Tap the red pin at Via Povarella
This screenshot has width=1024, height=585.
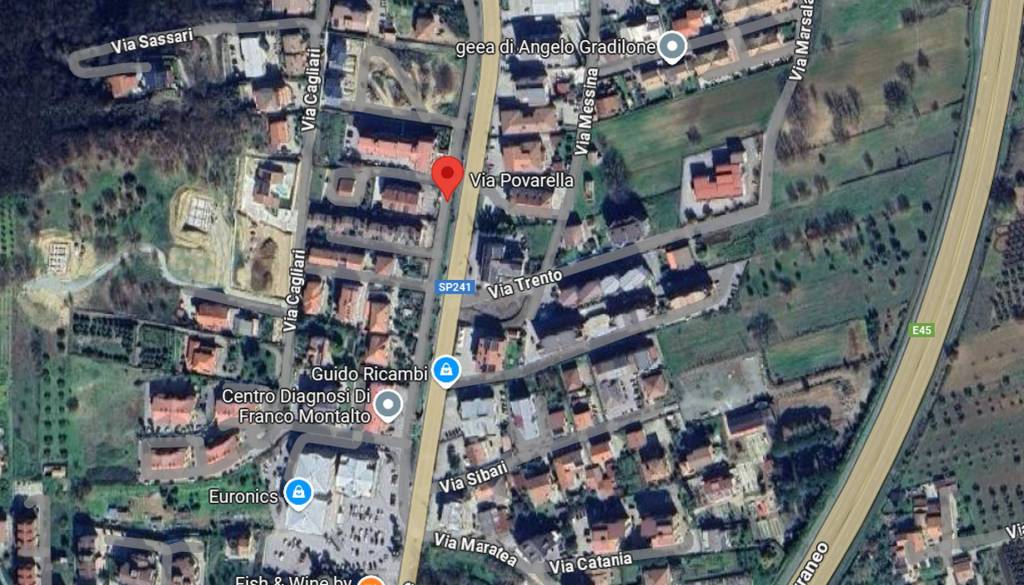point(448,176)
